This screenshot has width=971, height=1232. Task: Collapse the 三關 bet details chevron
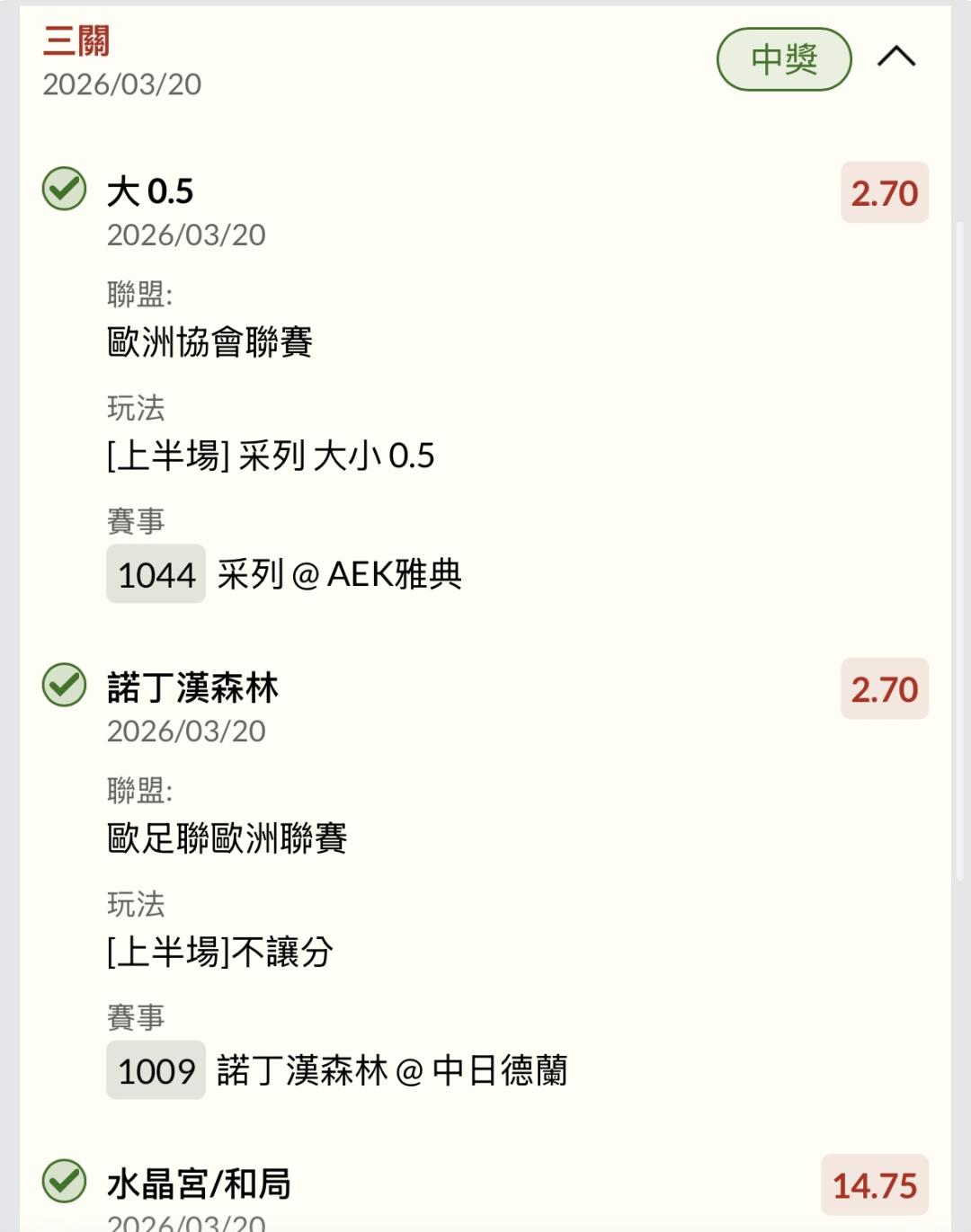895,58
